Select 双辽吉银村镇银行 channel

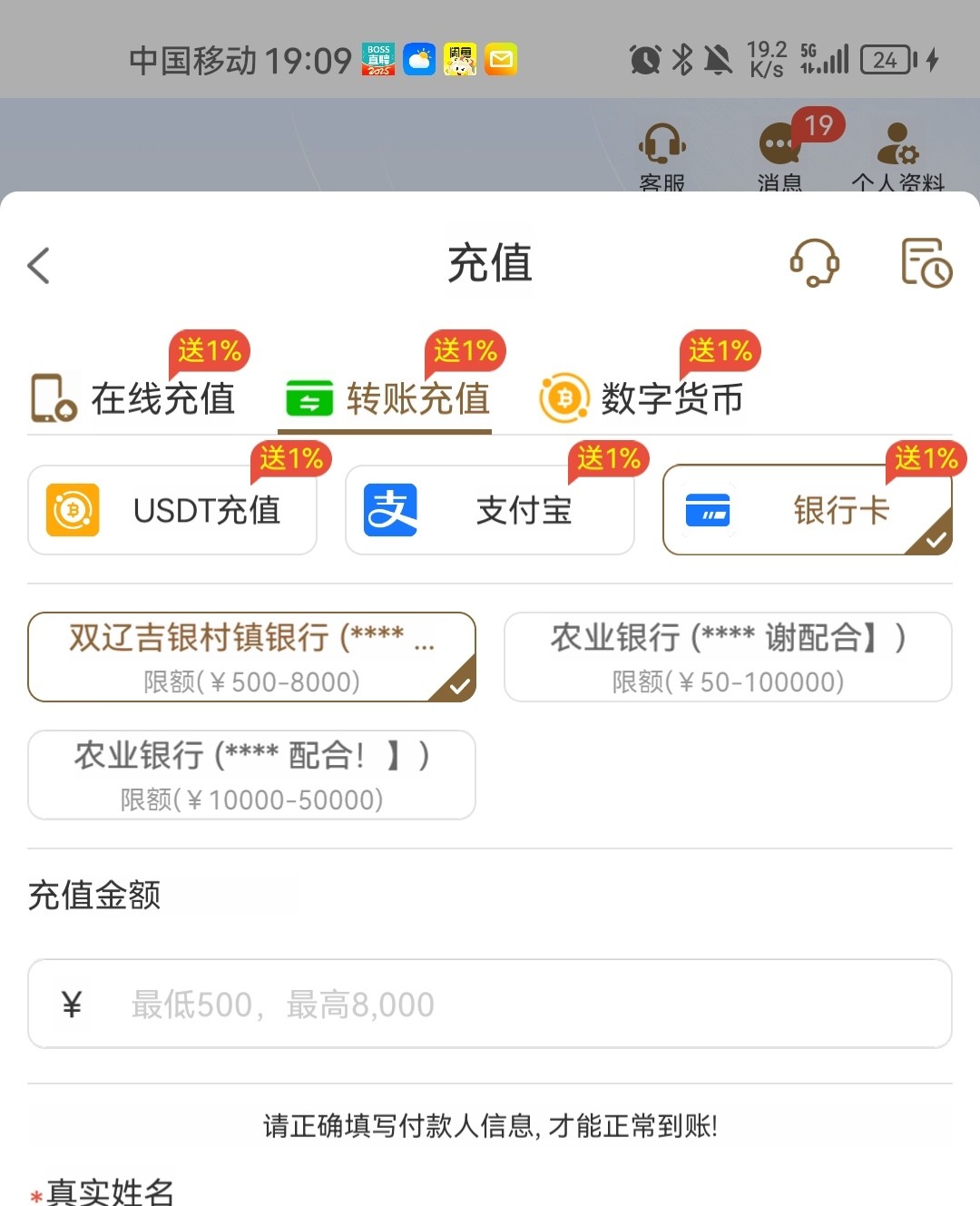tap(251, 657)
